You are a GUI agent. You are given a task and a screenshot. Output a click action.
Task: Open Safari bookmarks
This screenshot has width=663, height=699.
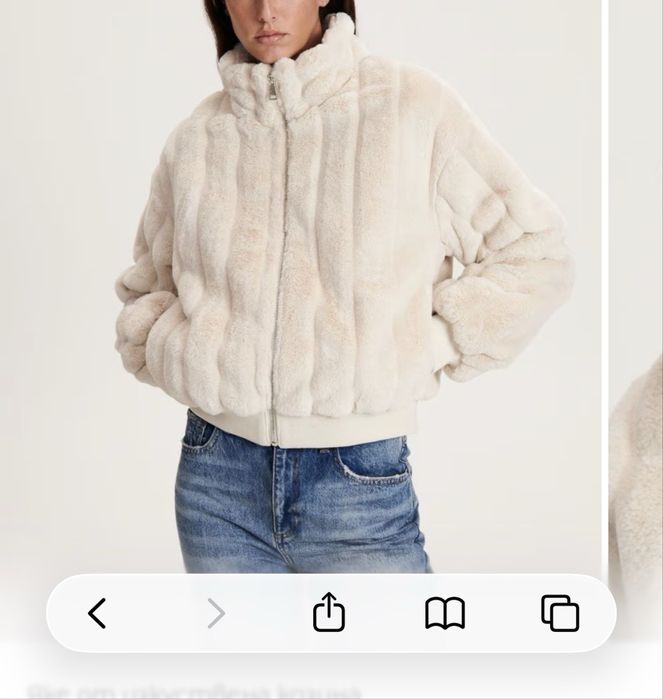pyautogui.click(x=445, y=613)
